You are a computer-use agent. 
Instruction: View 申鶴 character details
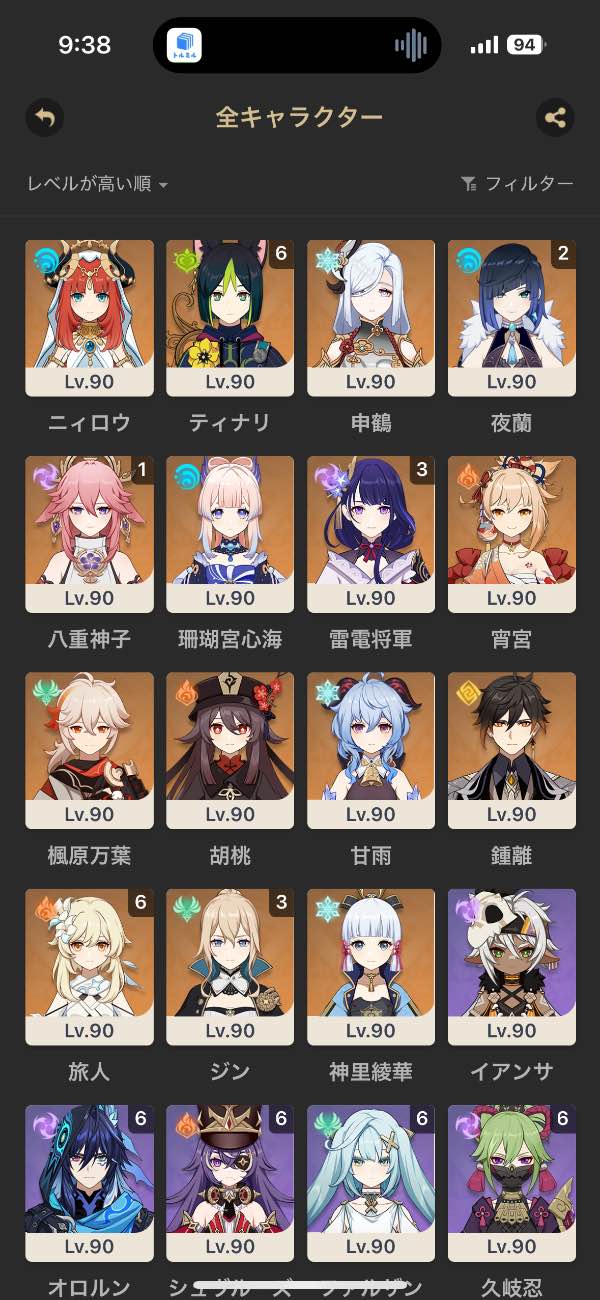pyautogui.click(x=371, y=318)
